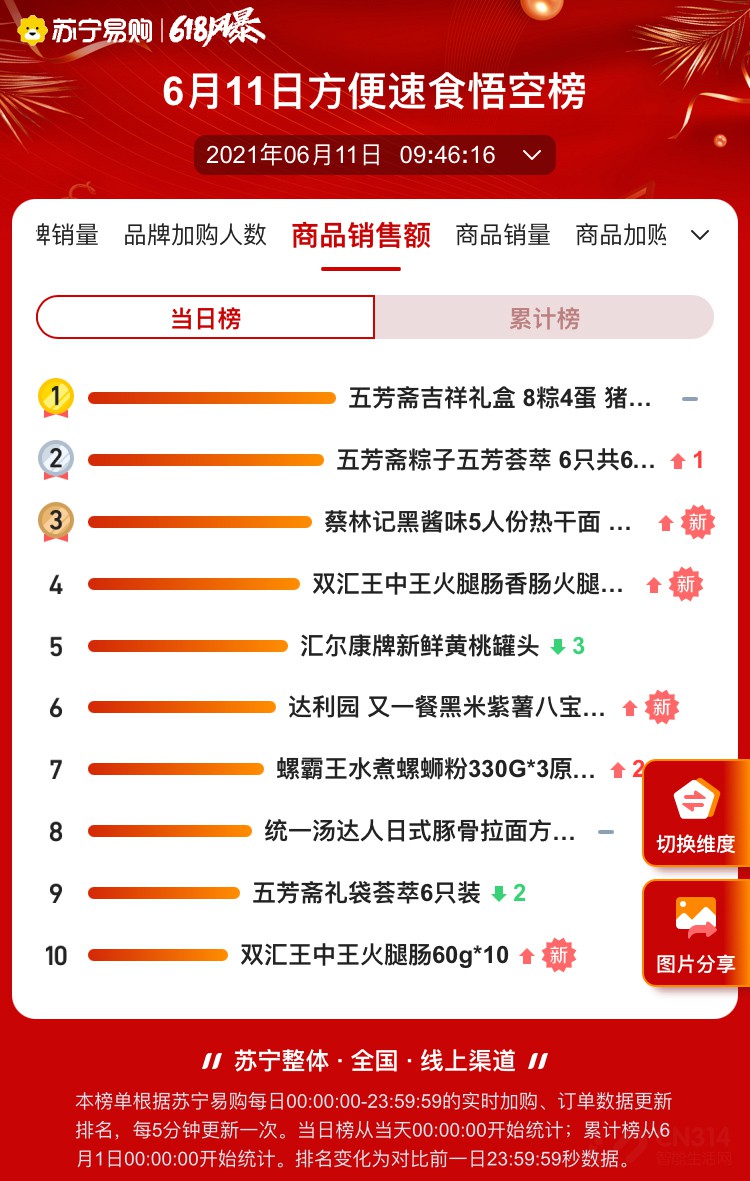Open 五芳斋粽子五芳荟萃 item
750x1181 pixels.
coord(495,460)
